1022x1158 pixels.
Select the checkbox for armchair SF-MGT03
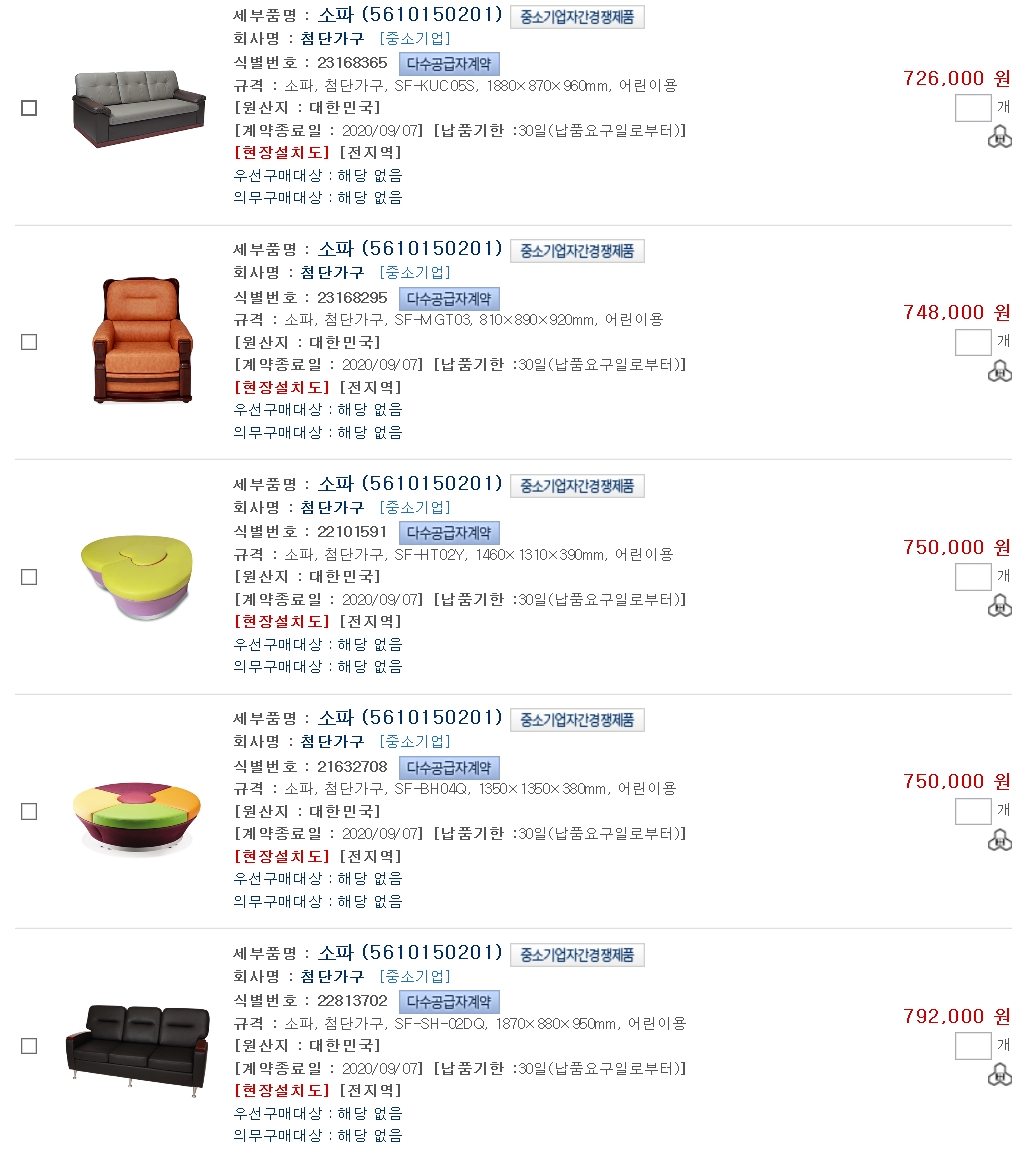coord(29,342)
